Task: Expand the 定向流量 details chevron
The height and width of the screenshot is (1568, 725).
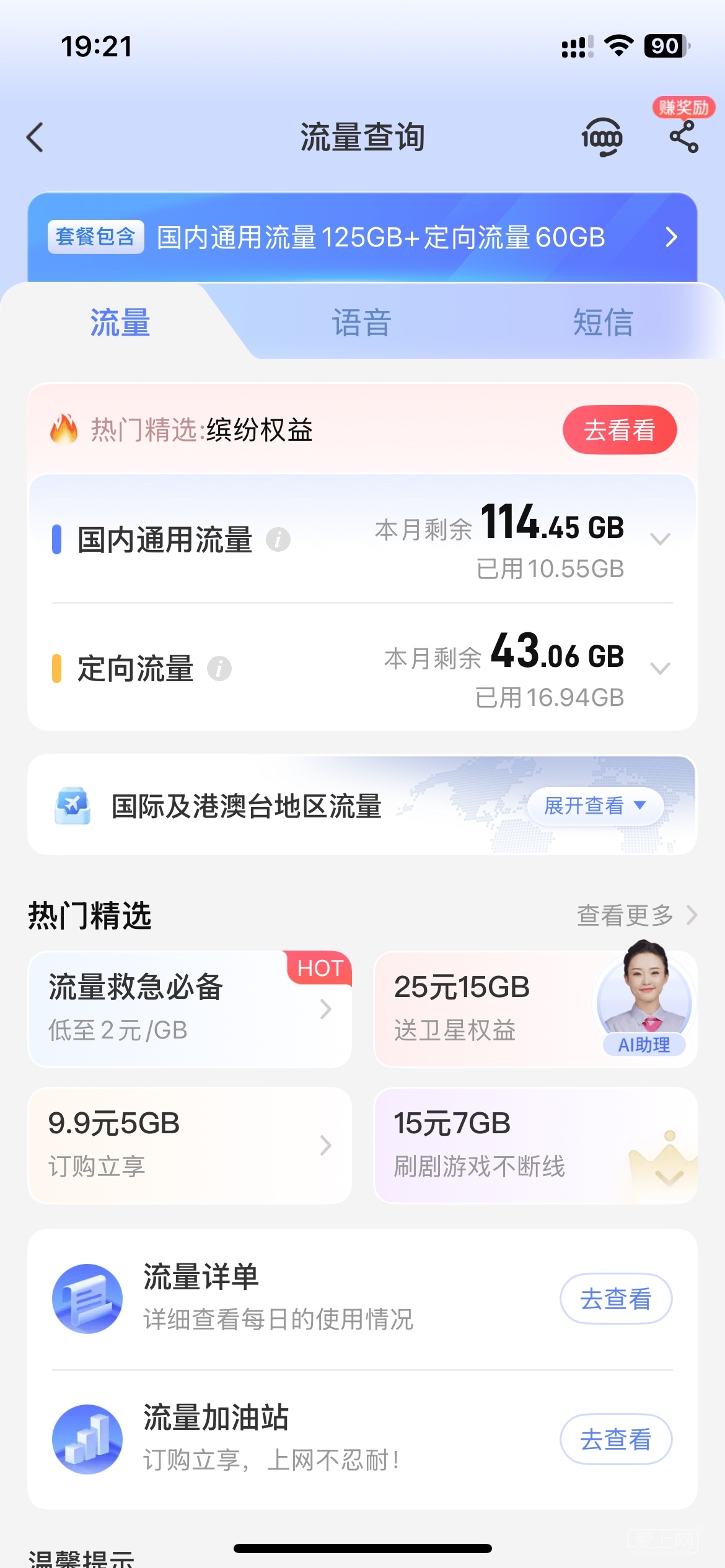Action: (x=660, y=668)
